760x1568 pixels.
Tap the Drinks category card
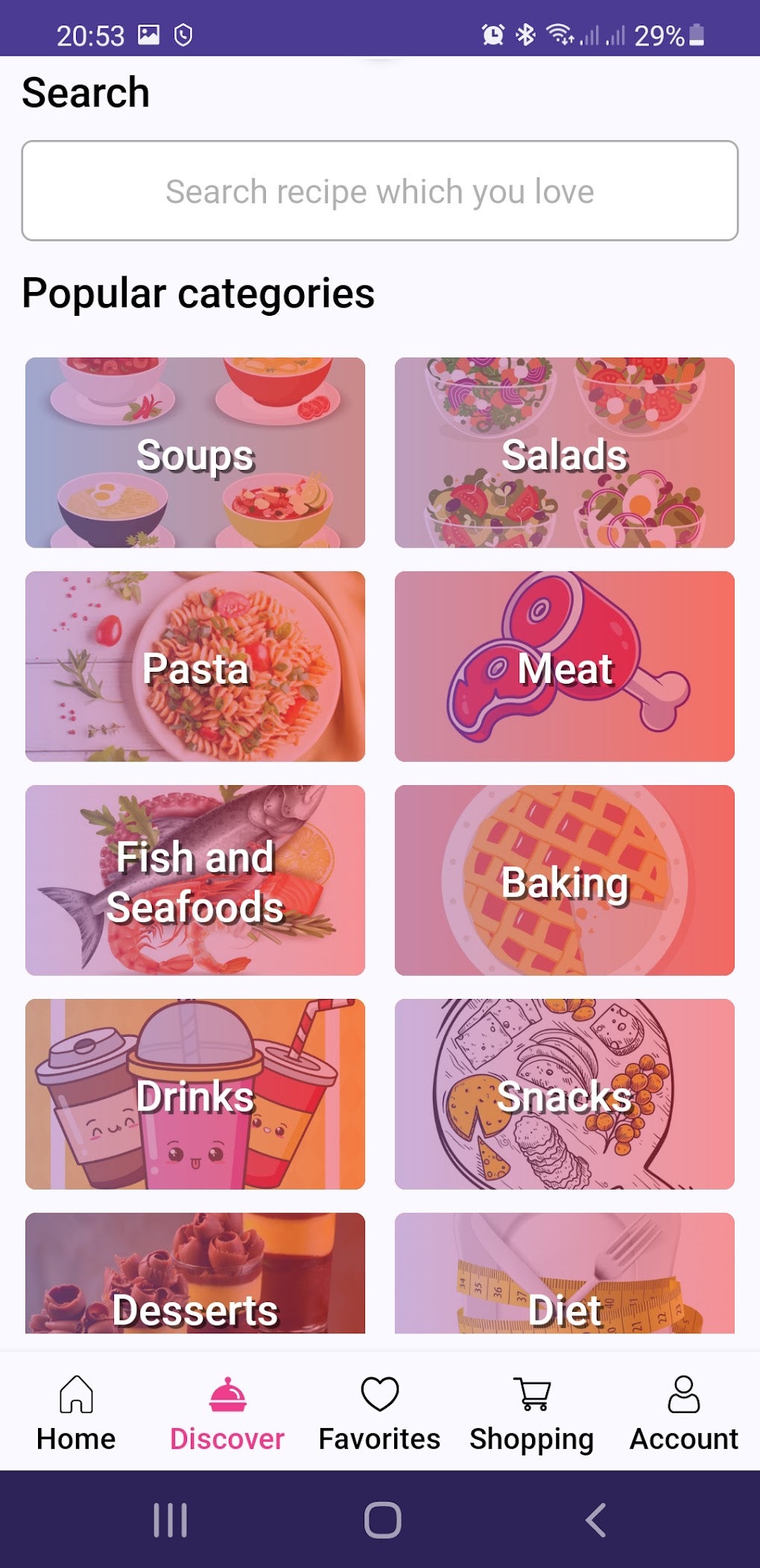(x=195, y=1094)
